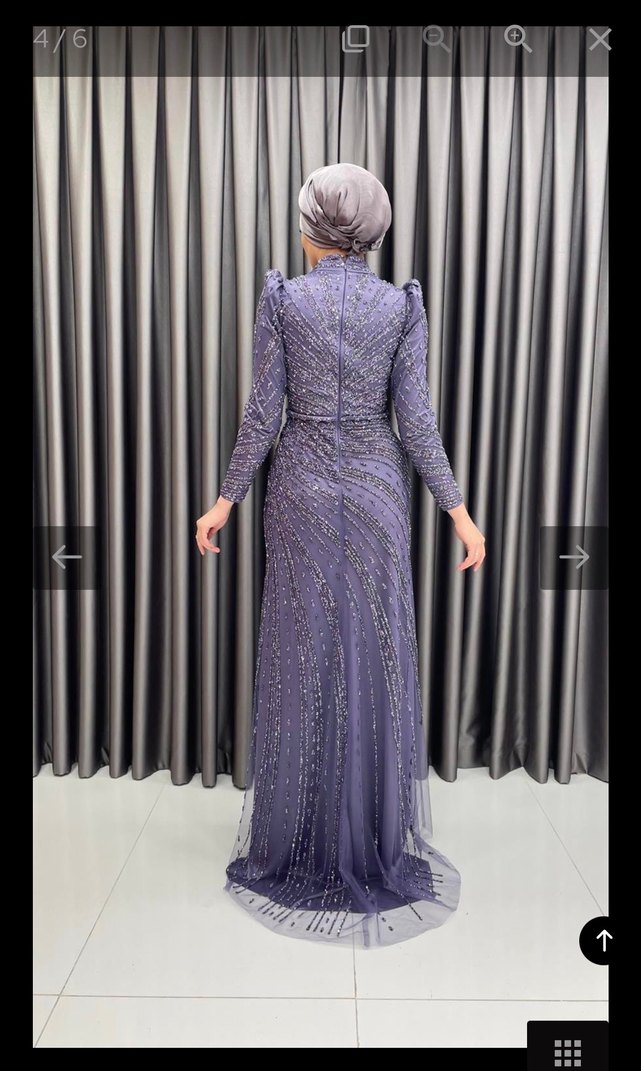Go to the next photo
This screenshot has height=1071, width=641.
point(574,557)
